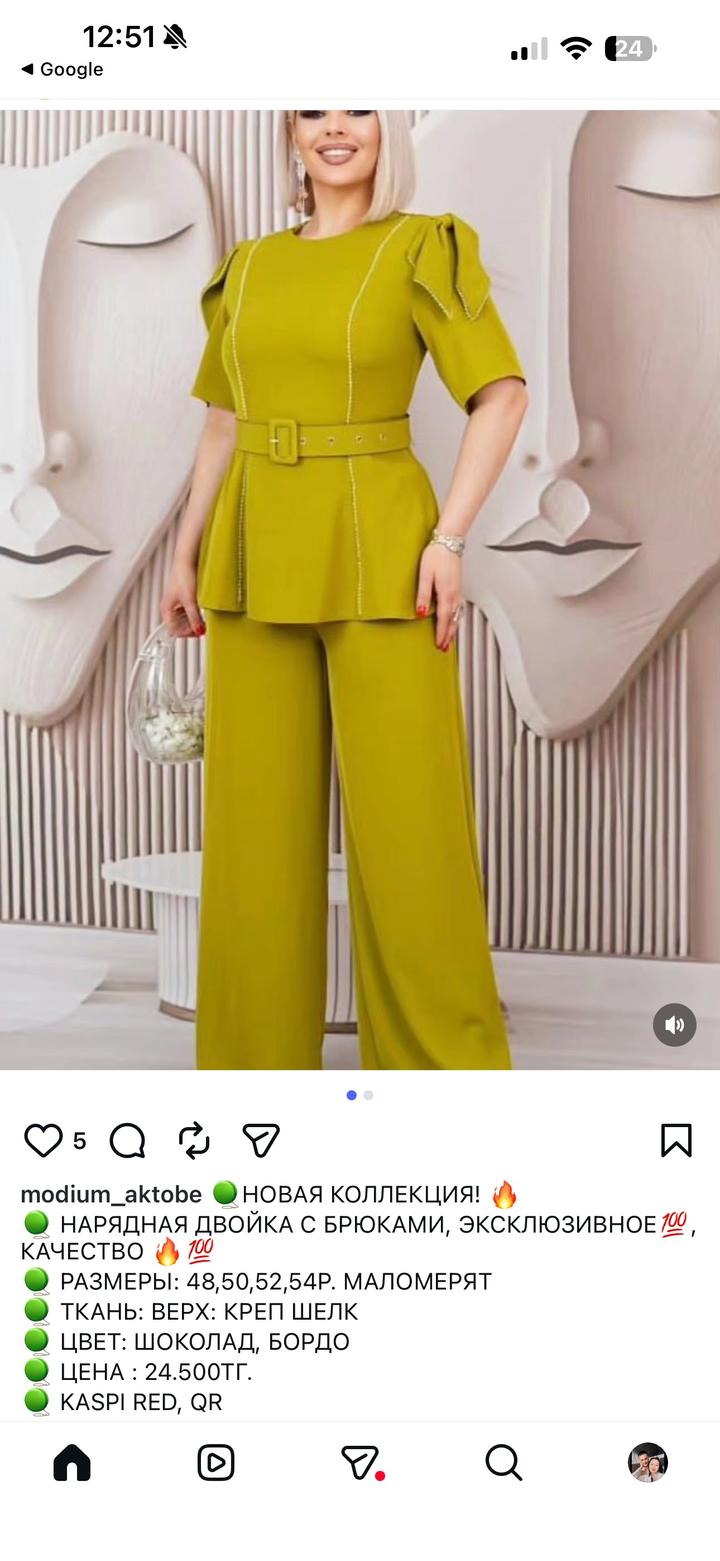This screenshot has width=720, height=1561.
Task: Open modium_aktobe profile from caption
Action: pyautogui.click(x=111, y=1194)
